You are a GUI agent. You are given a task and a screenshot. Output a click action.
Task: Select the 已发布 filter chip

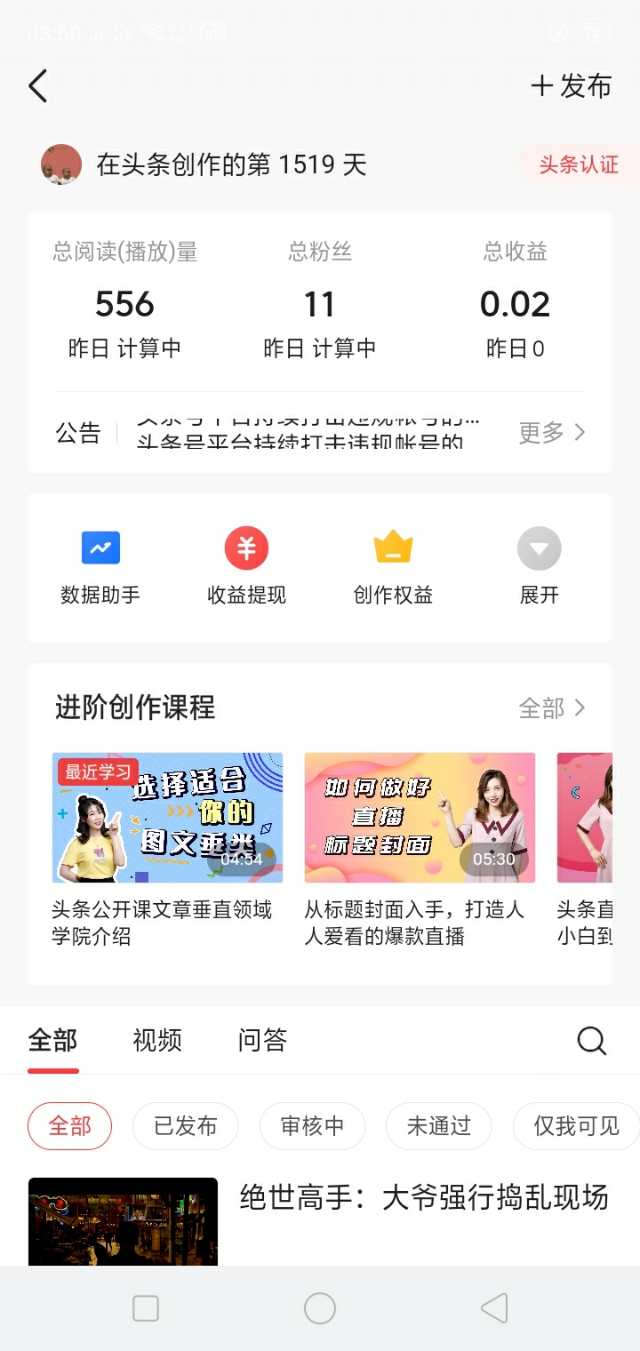point(185,1126)
